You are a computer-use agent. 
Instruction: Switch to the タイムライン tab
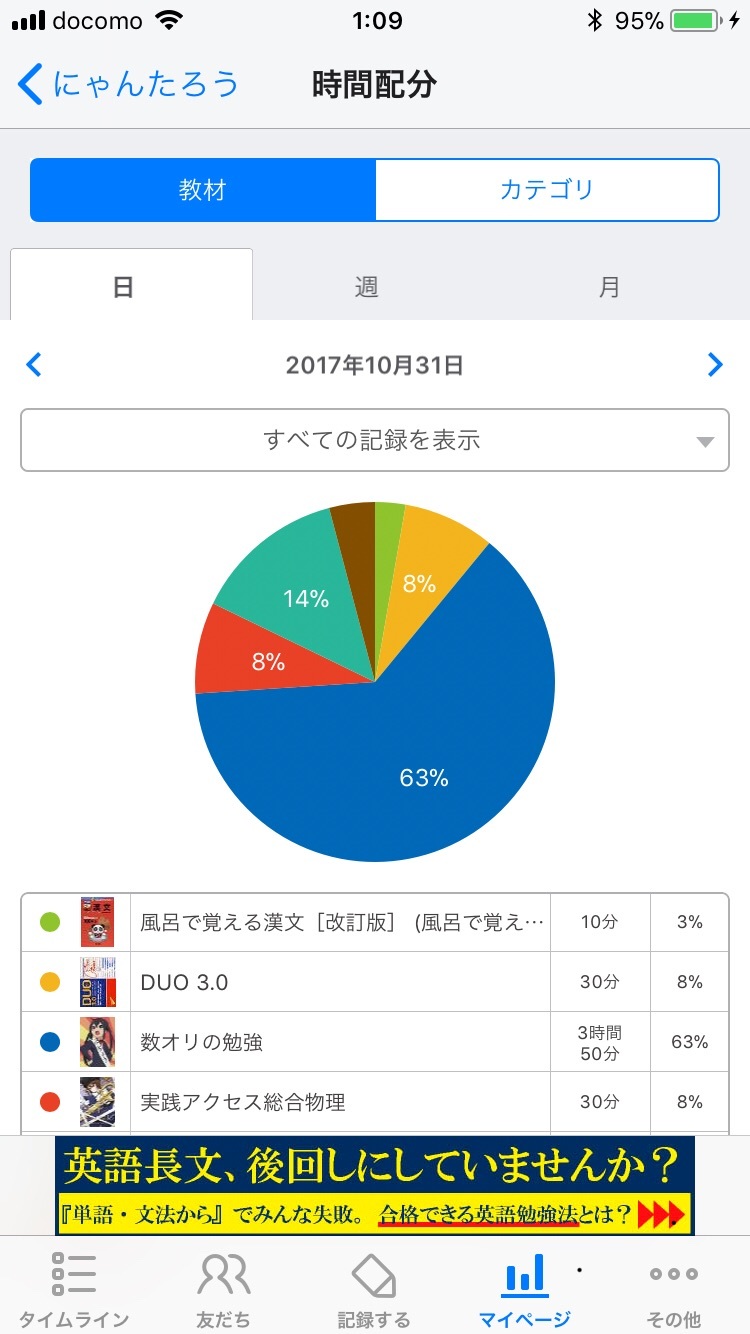[x=74, y=1288]
